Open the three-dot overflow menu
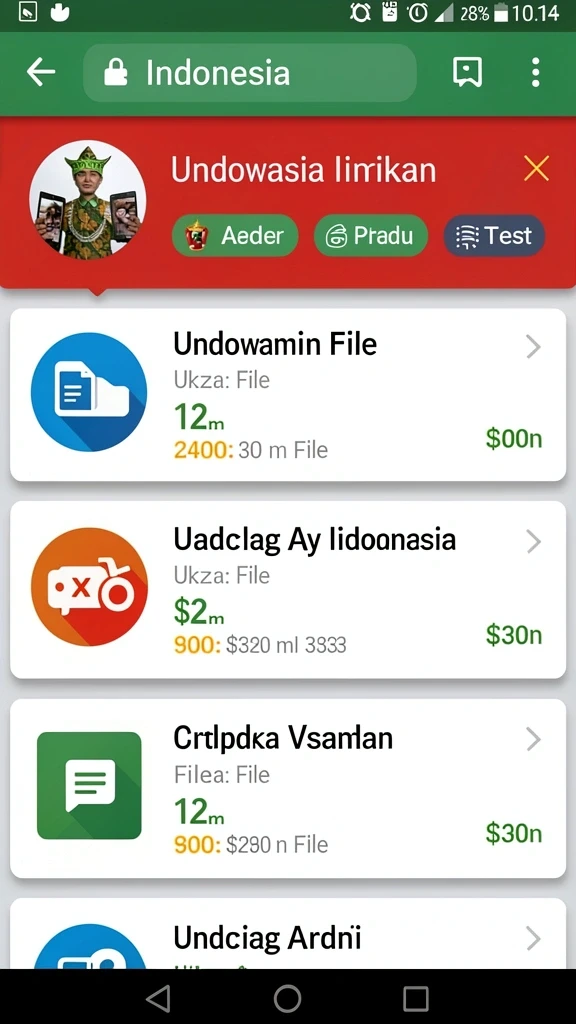This screenshot has width=576, height=1024. [x=536, y=72]
